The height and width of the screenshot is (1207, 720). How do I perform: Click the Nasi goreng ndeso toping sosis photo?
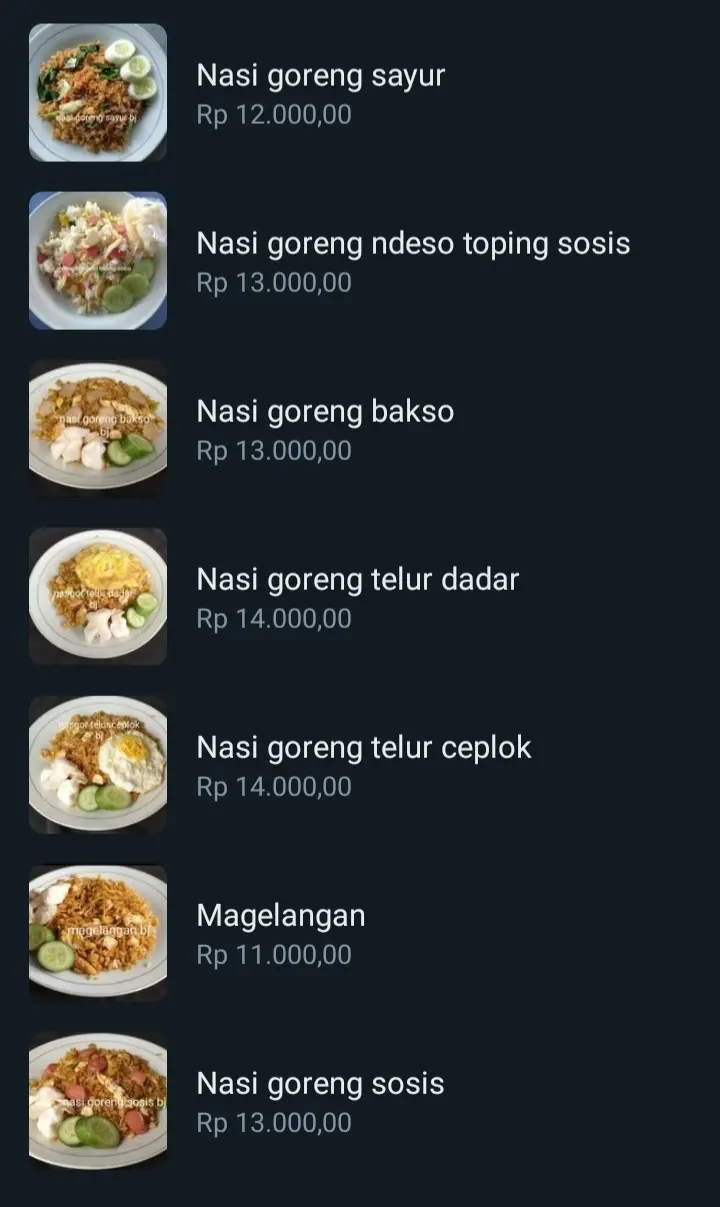point(97,260)
